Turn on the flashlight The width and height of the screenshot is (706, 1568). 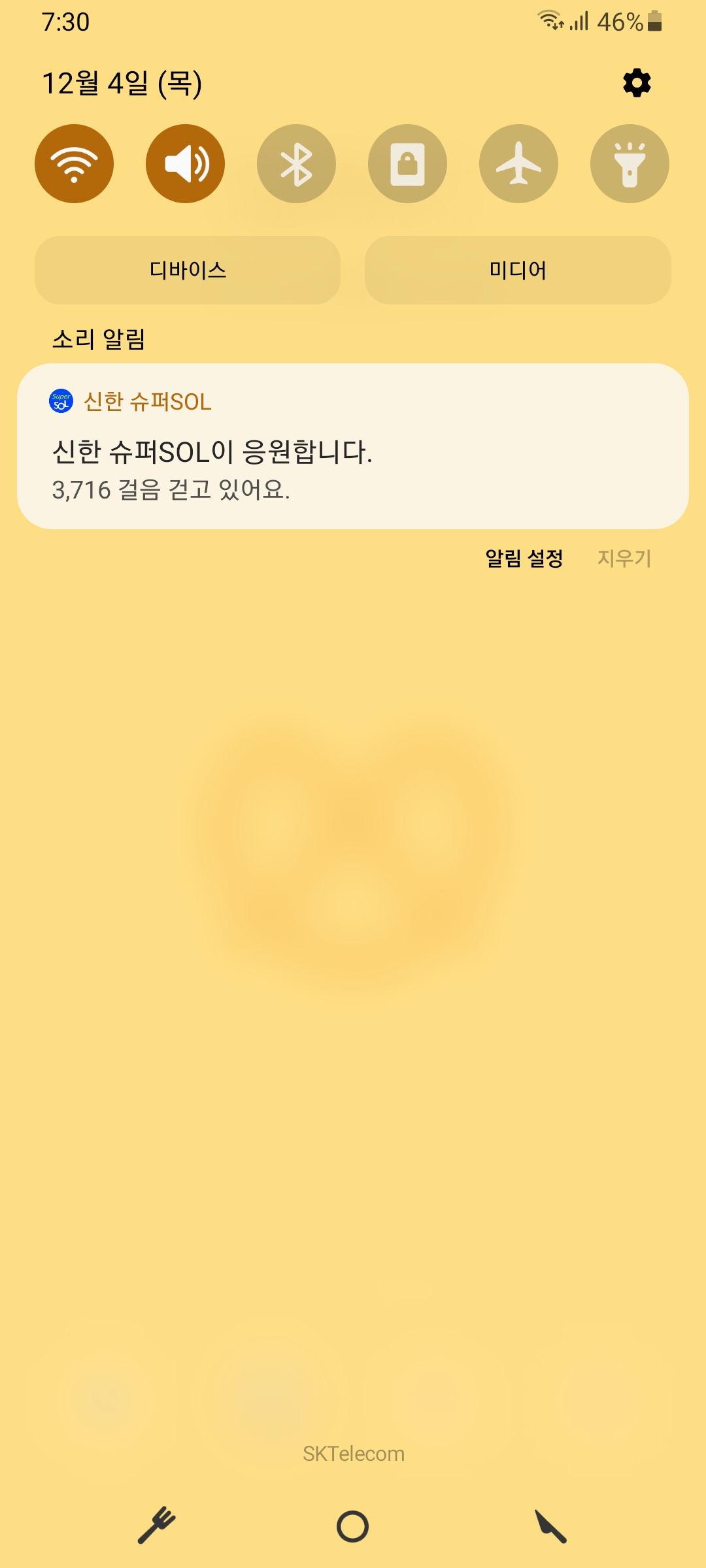pyautogui.click(x=630, y=163)
